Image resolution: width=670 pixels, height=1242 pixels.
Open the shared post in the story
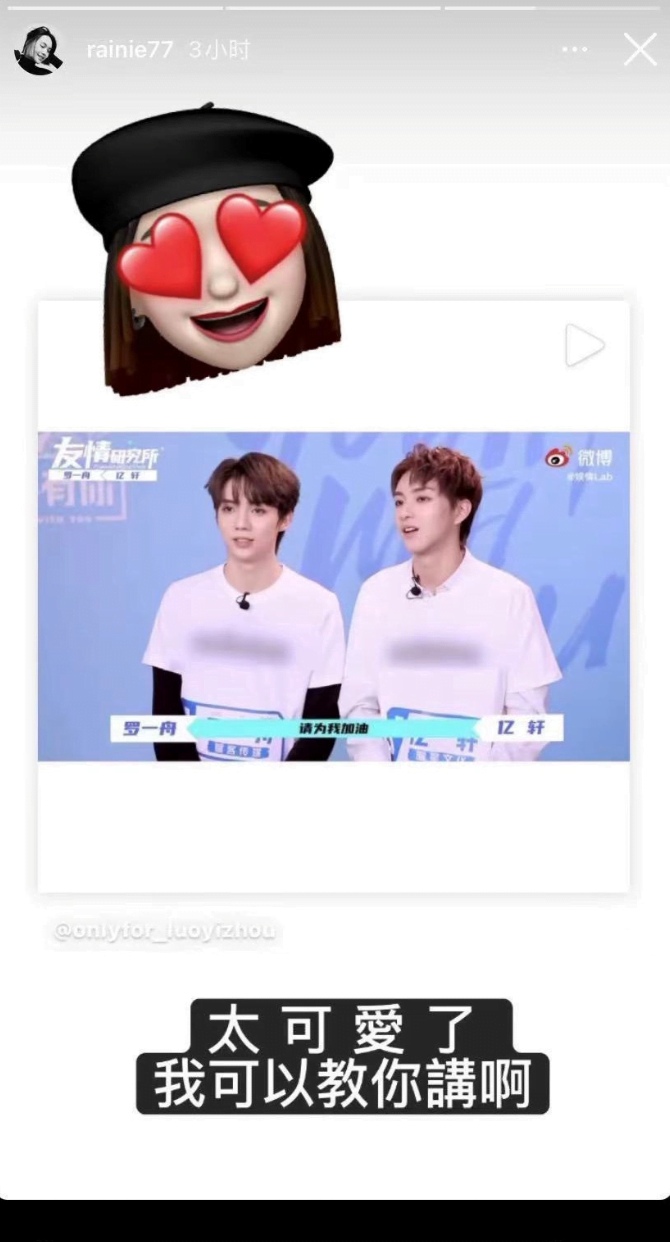334,596
